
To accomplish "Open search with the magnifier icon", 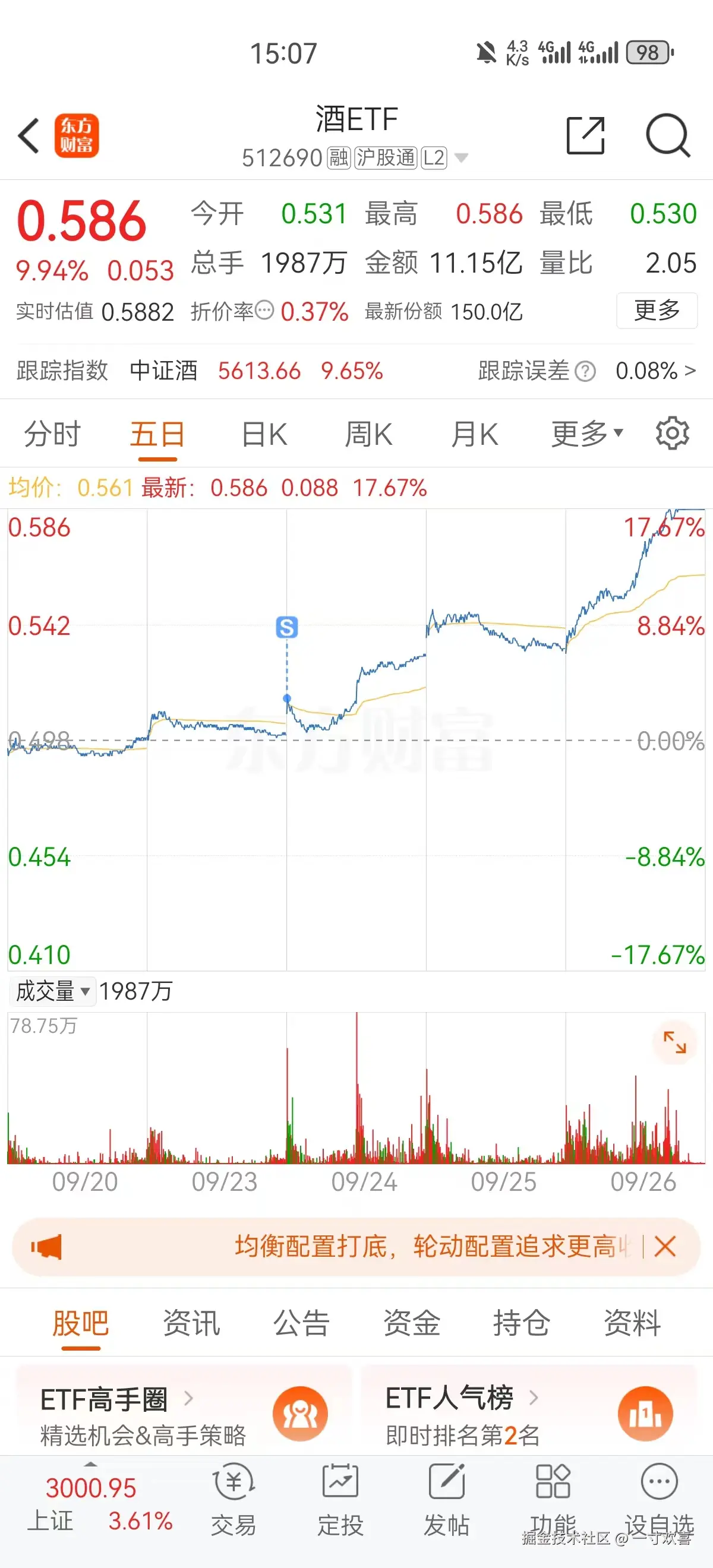I will point(668,136).
